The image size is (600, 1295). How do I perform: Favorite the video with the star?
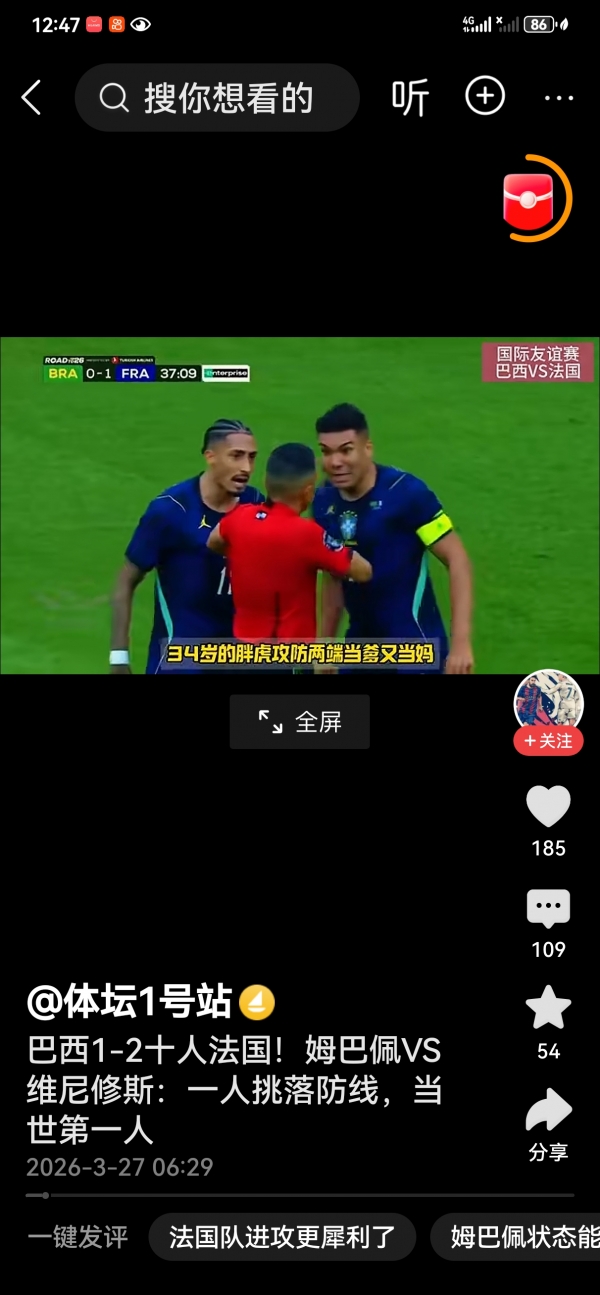click(548, 1008)
